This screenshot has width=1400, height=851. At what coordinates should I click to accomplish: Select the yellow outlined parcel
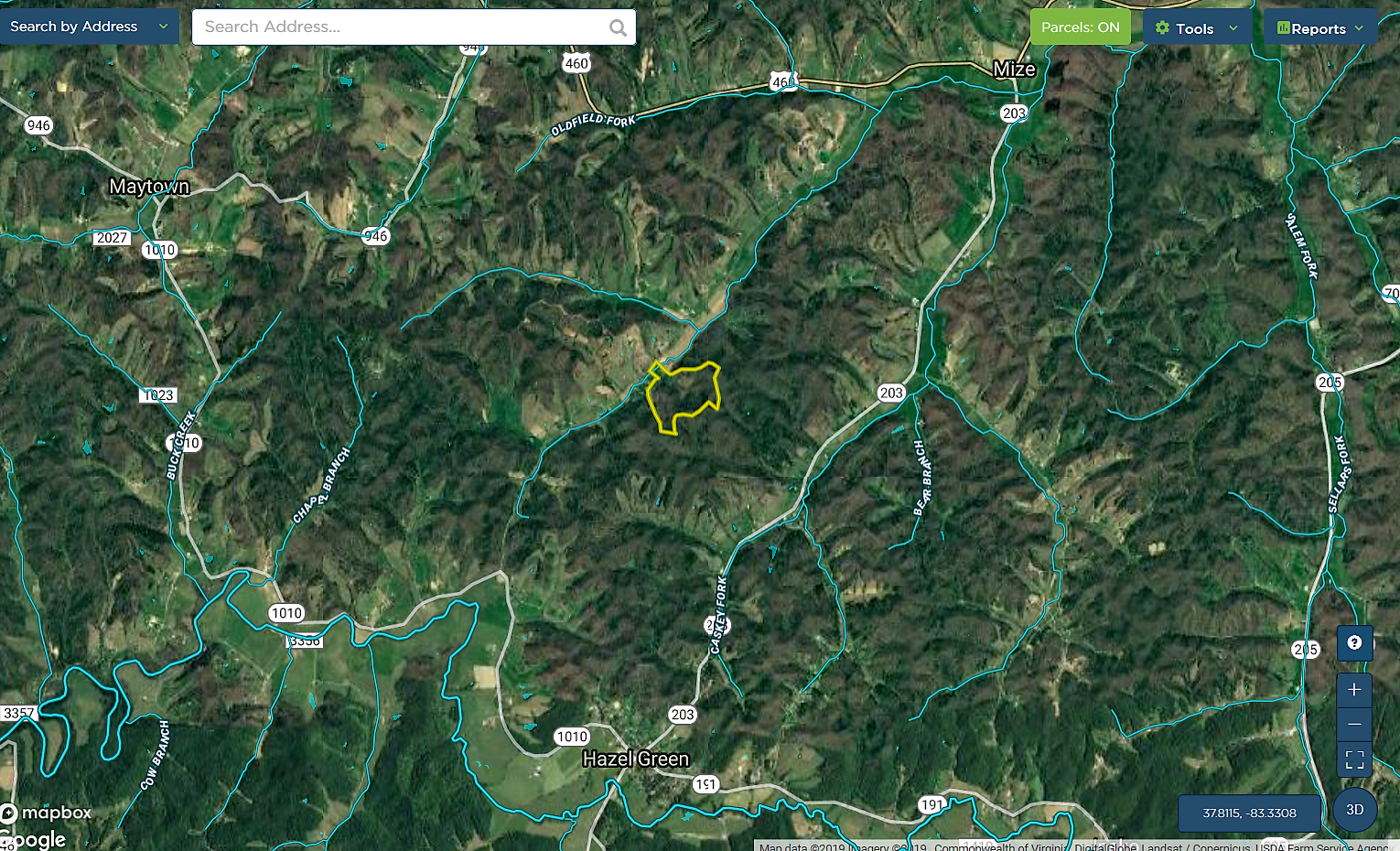pyautogui.click(x=684, y=394)
